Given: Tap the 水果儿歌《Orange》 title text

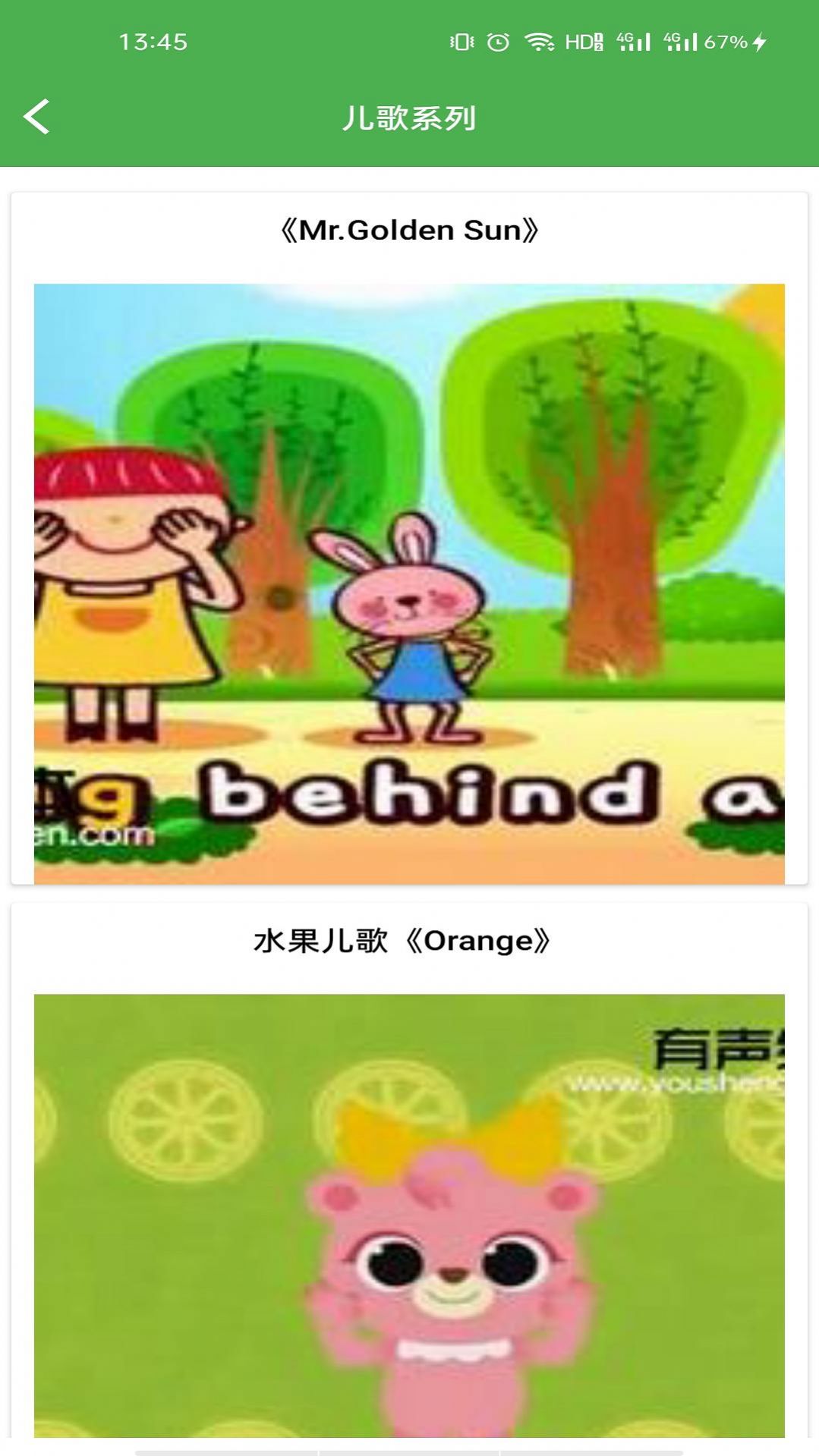Looking at the screenshot, I should 404,939.
